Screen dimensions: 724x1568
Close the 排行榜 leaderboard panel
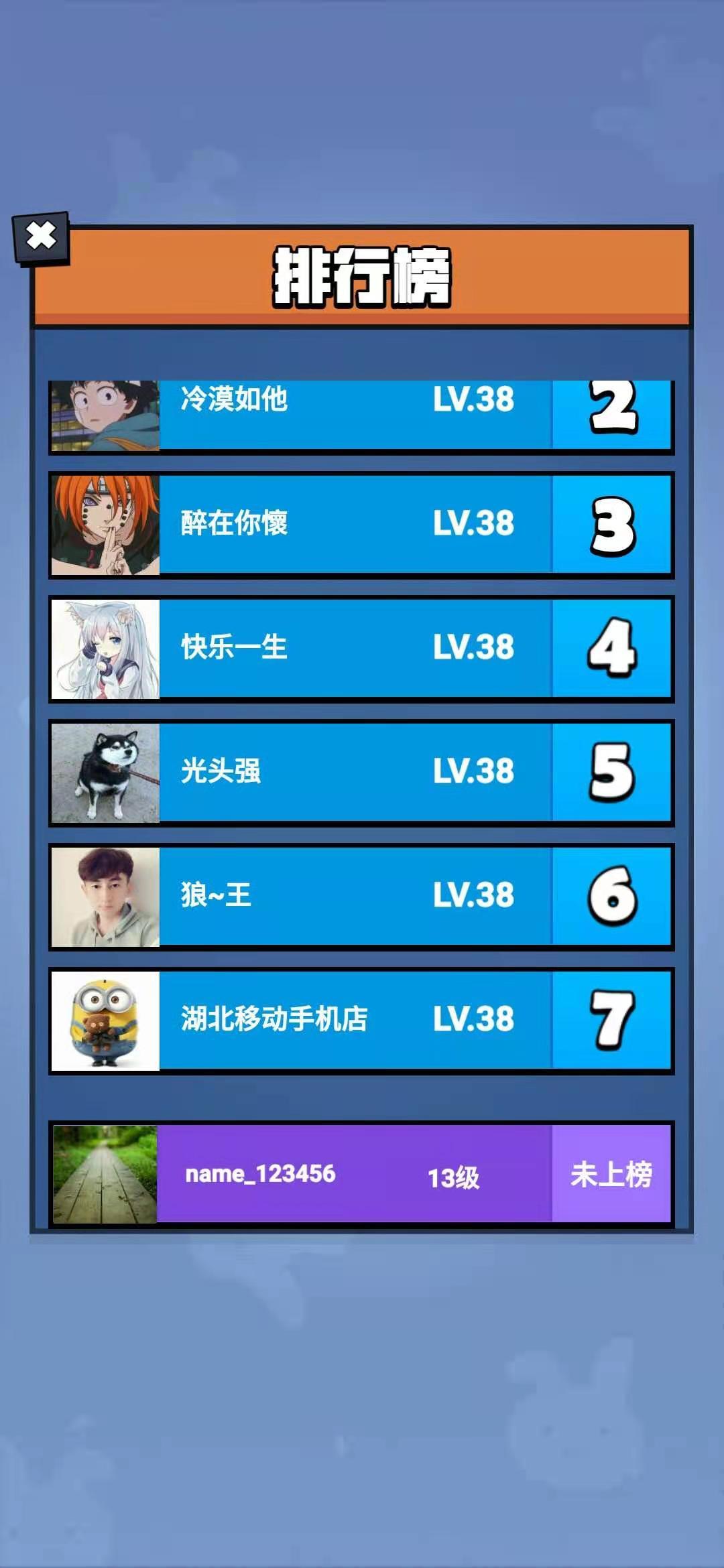41,237
